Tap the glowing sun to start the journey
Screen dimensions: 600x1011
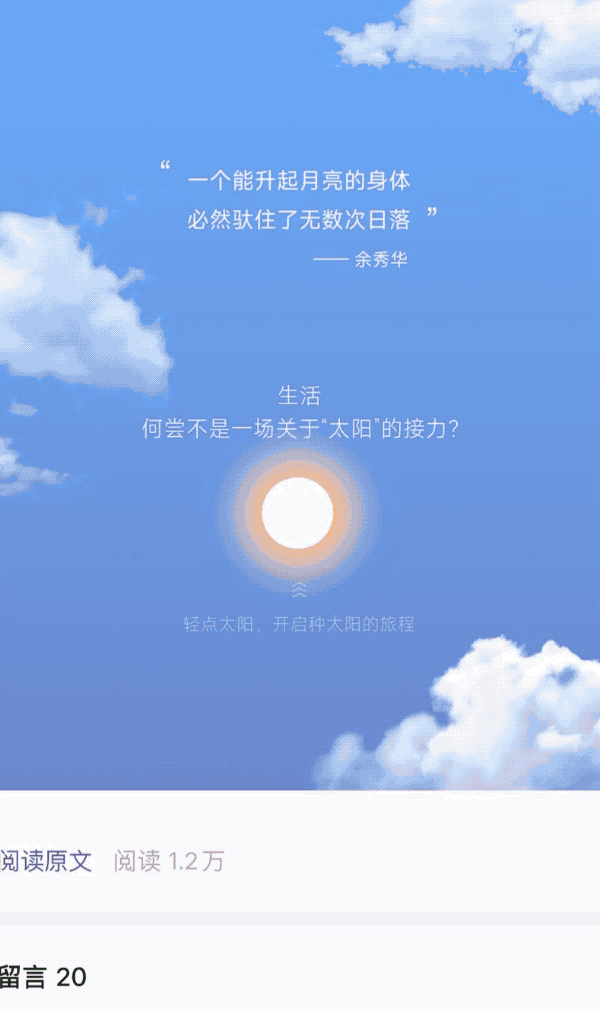click(x=297, y=513)
